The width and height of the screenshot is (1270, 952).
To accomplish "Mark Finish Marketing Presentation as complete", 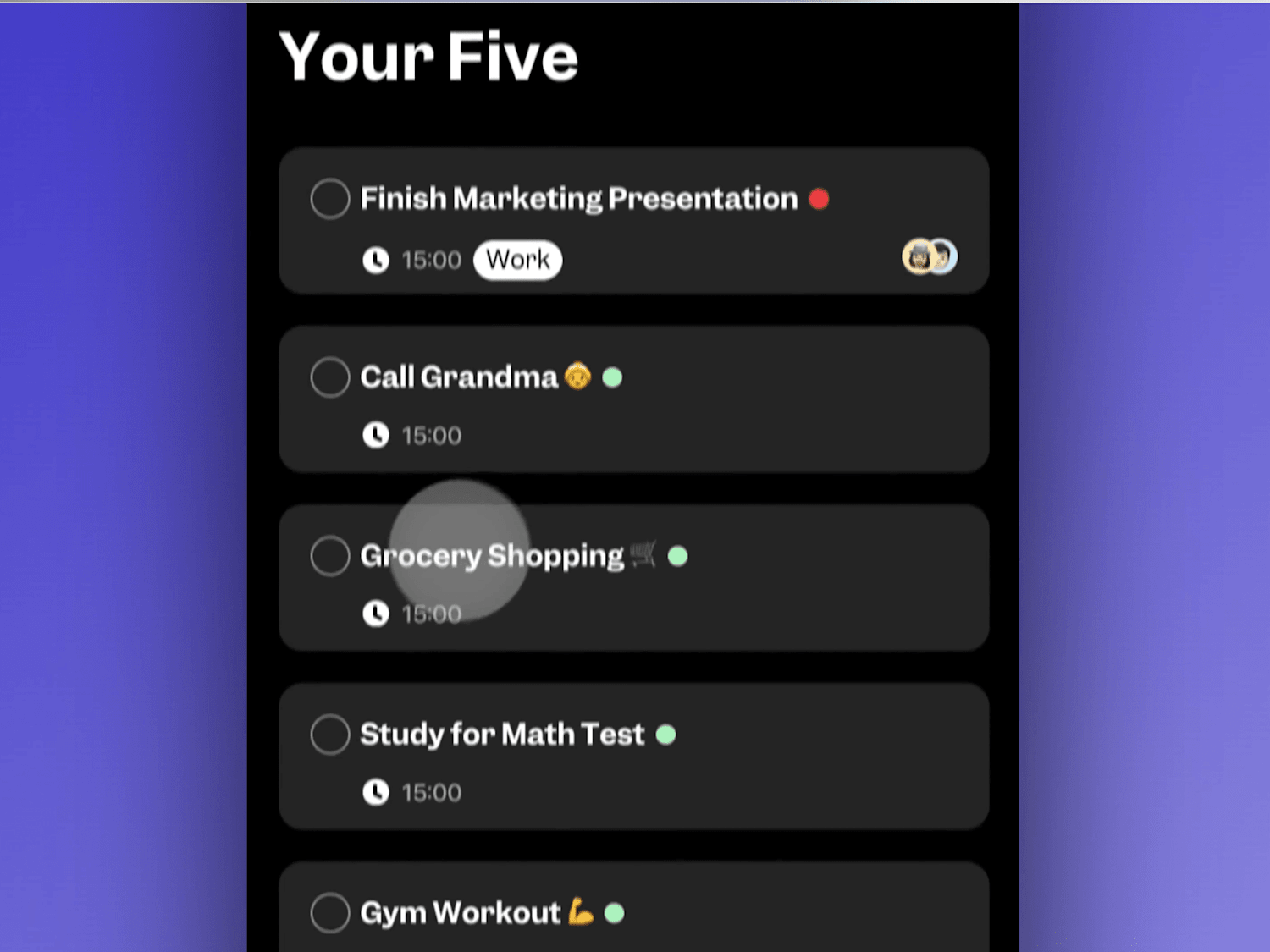I will pos(330,199).
